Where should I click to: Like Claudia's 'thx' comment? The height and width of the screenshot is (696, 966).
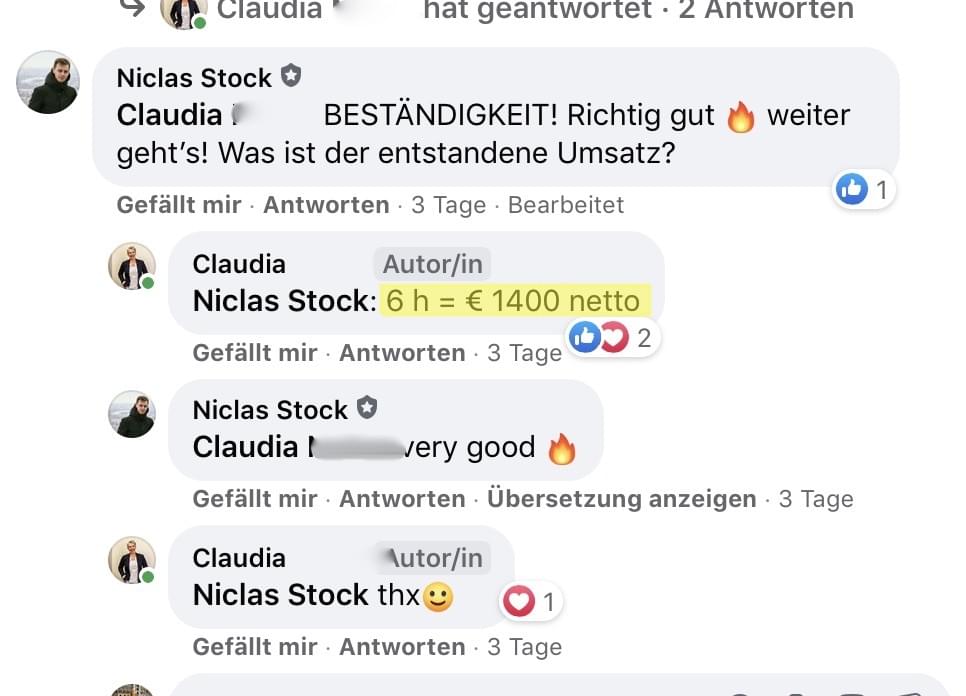click(254, 647)
